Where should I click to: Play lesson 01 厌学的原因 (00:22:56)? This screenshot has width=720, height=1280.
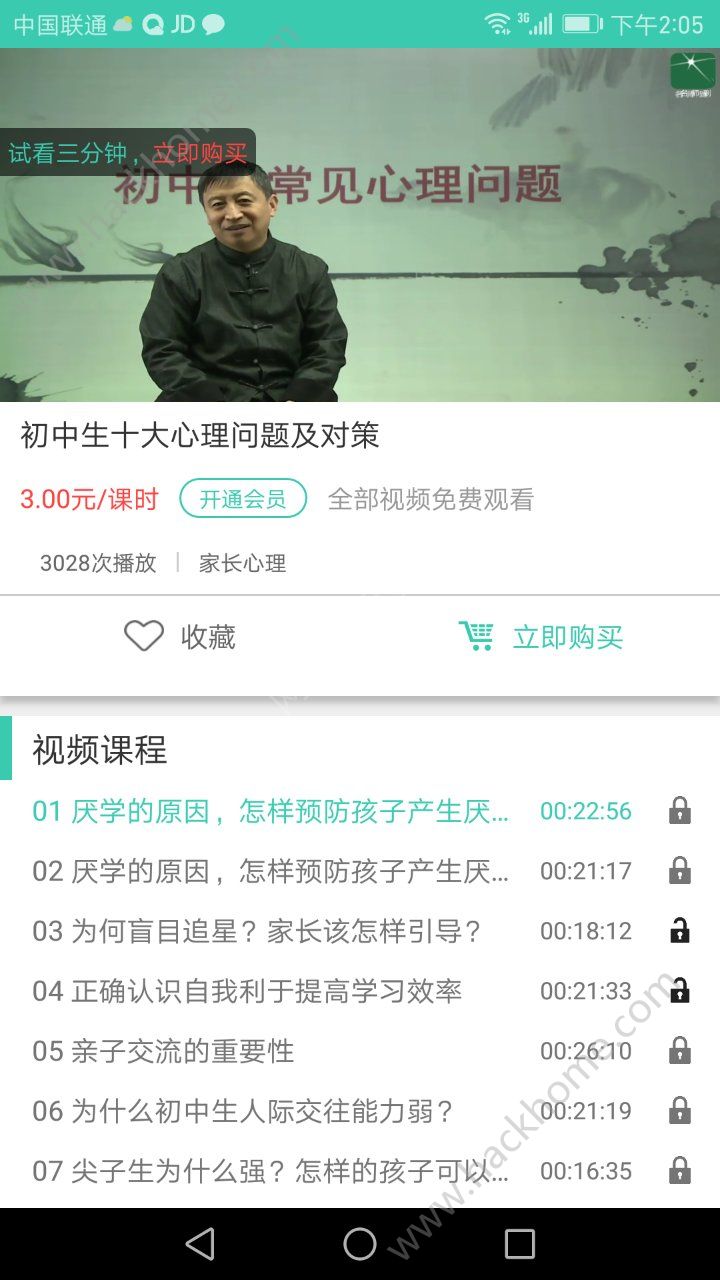click(x=270, y=811)
